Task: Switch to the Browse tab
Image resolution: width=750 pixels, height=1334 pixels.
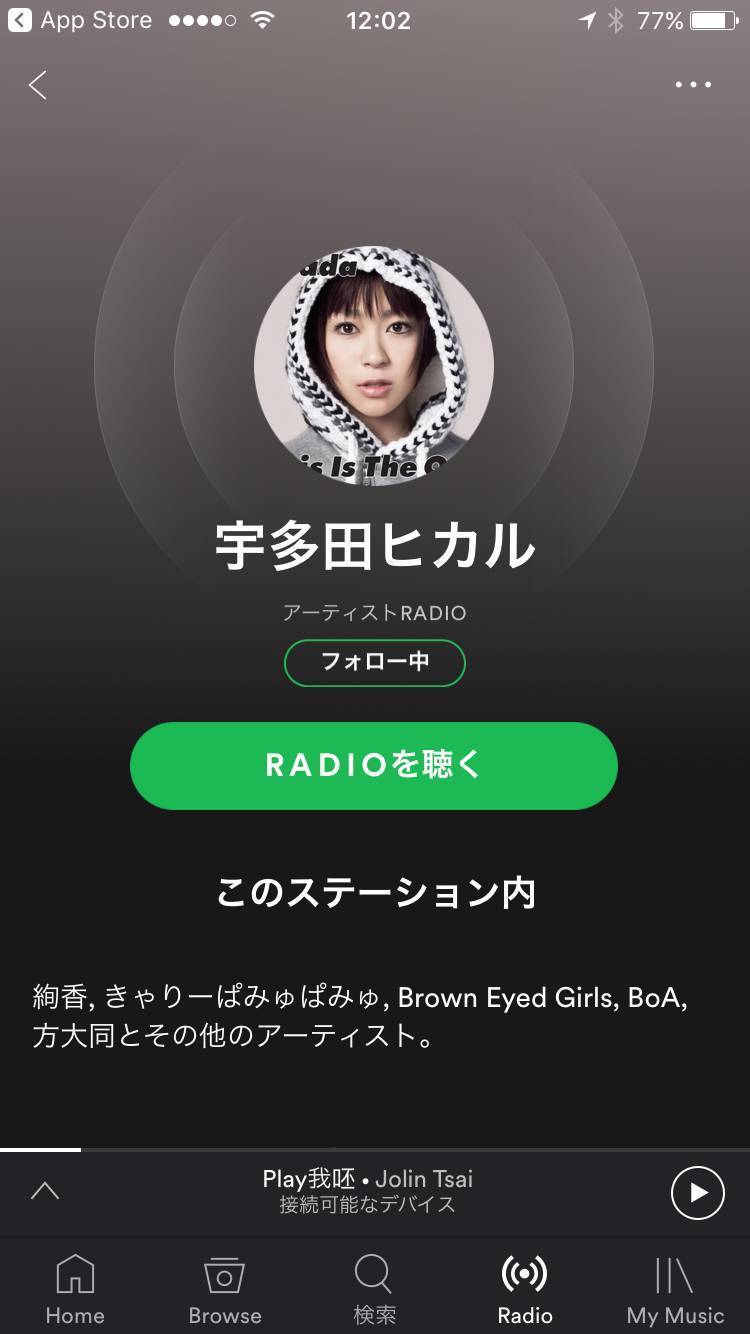Action: (225, 1289)
